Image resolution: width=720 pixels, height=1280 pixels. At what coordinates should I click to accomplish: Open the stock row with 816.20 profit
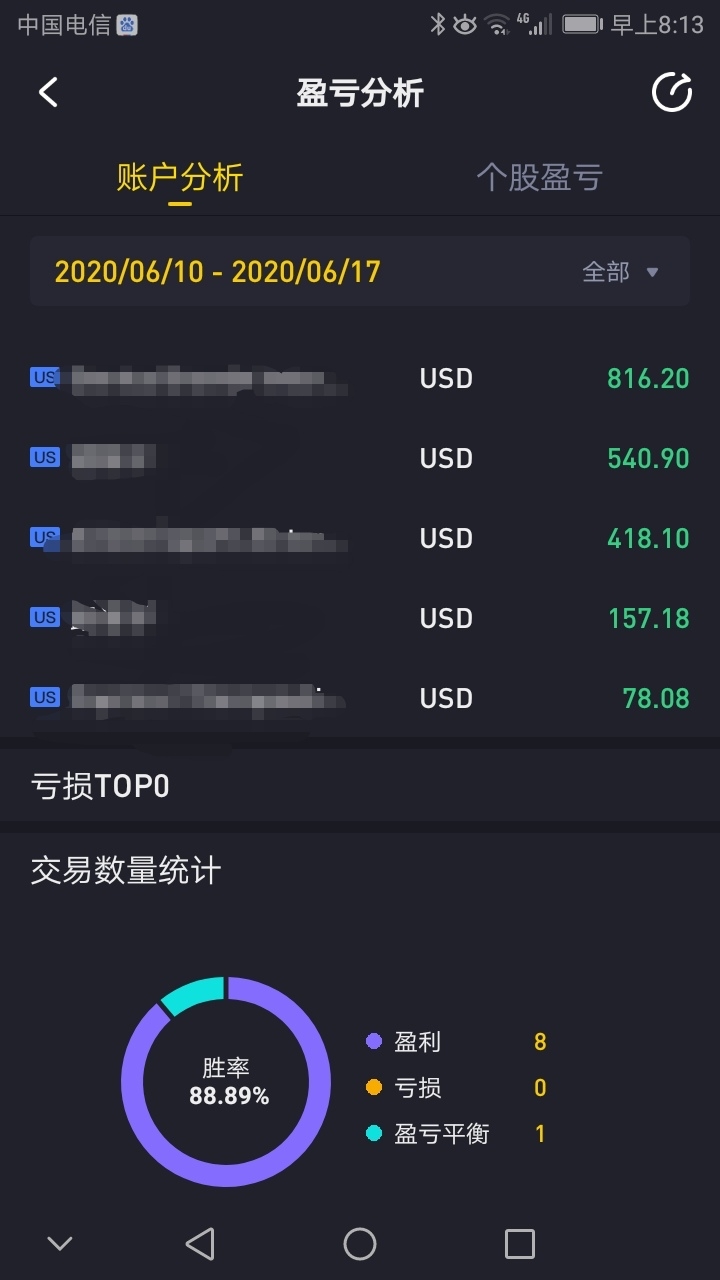[360, 378]
